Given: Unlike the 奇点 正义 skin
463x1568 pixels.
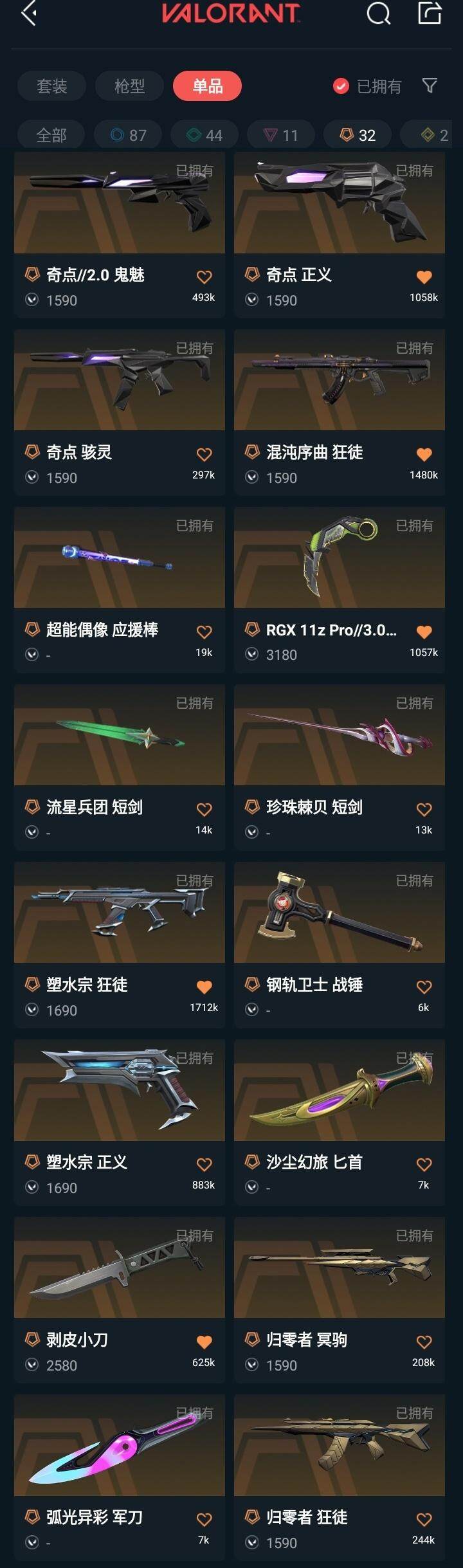Looking at the screenshot, I should click(424, 277).
